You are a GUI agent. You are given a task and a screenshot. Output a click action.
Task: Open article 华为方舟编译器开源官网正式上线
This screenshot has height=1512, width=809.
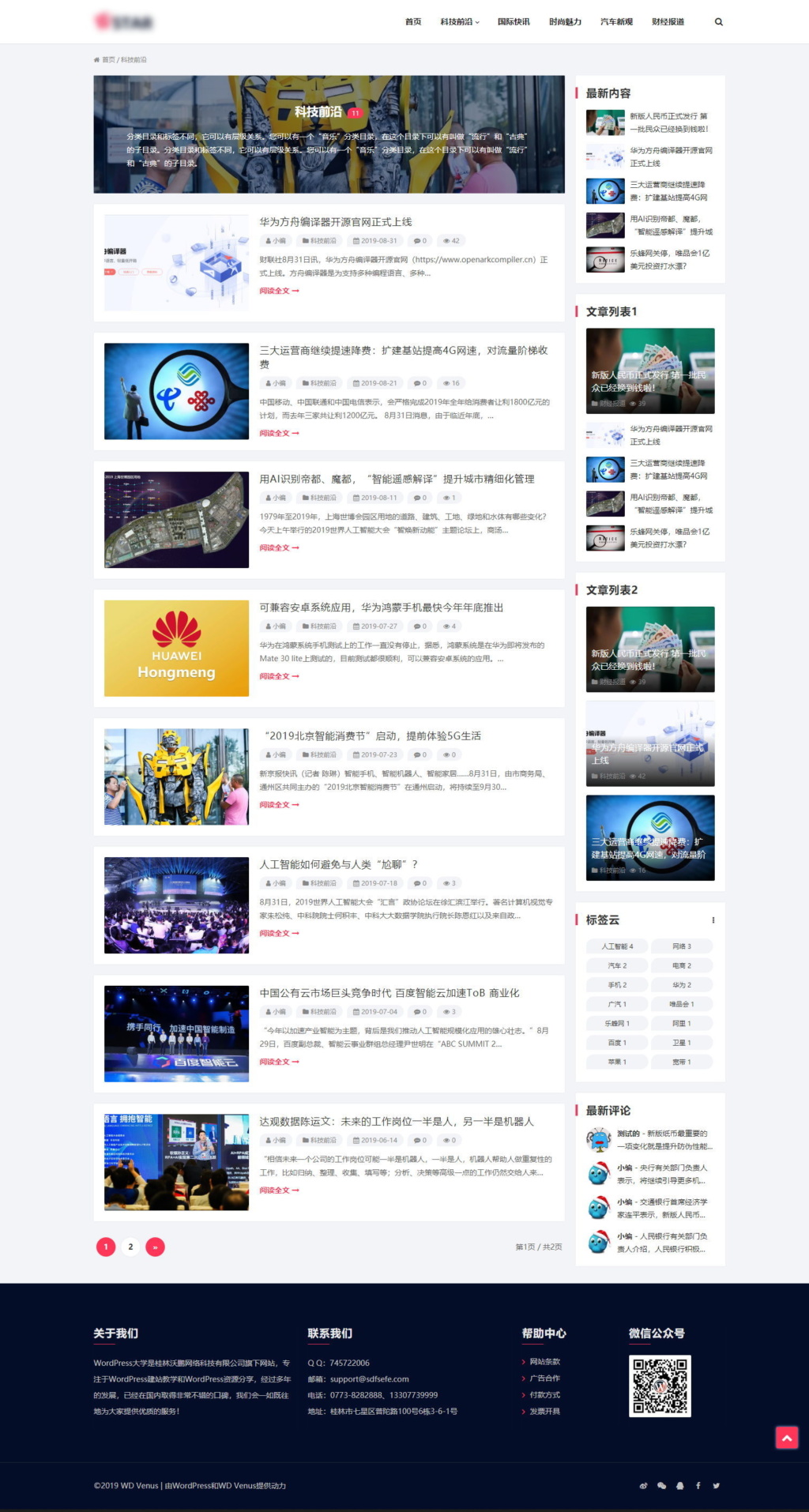pyautogui.click(x=336, y=222)
